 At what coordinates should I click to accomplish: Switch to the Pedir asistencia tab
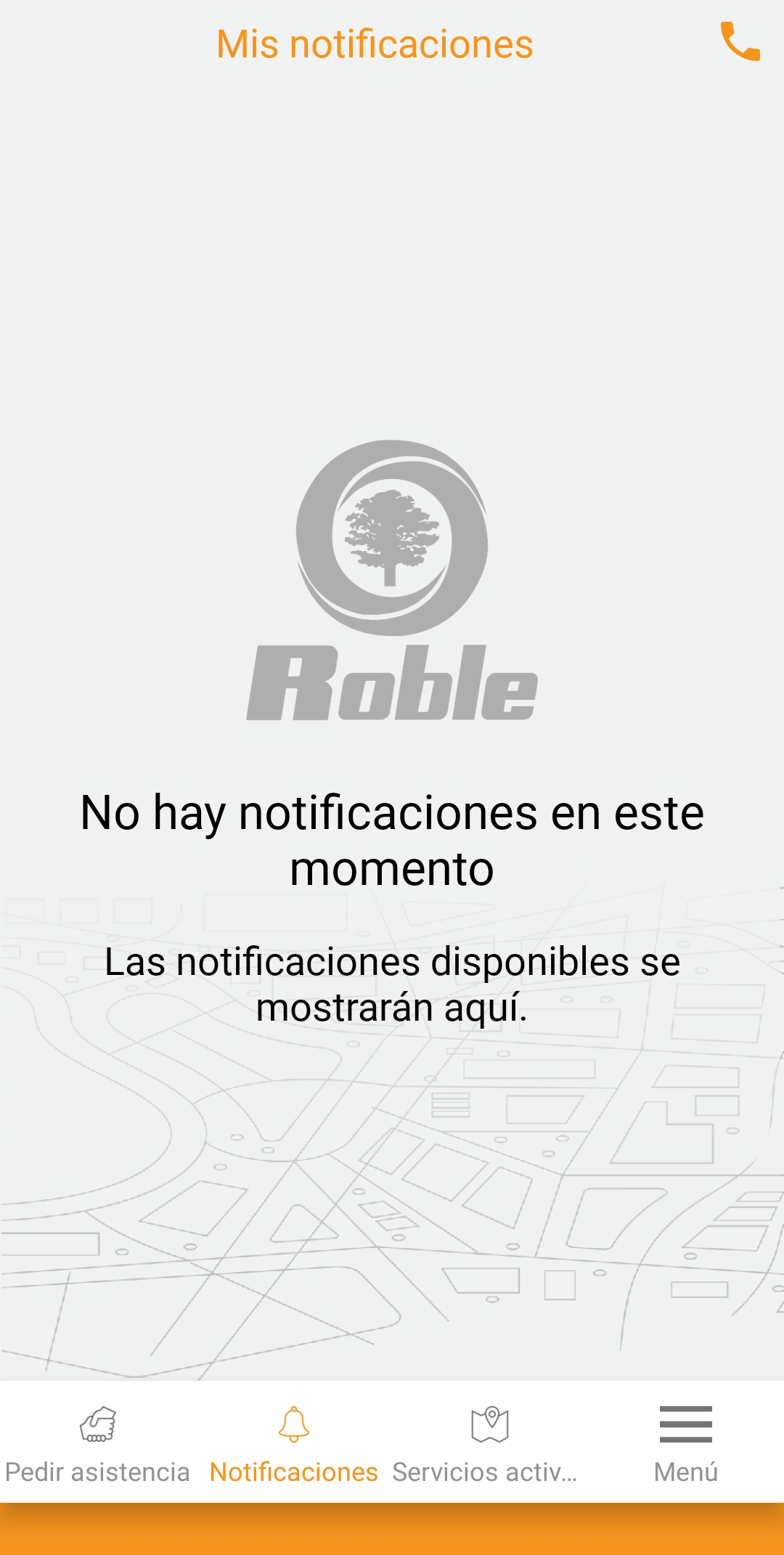point(98,1443)
